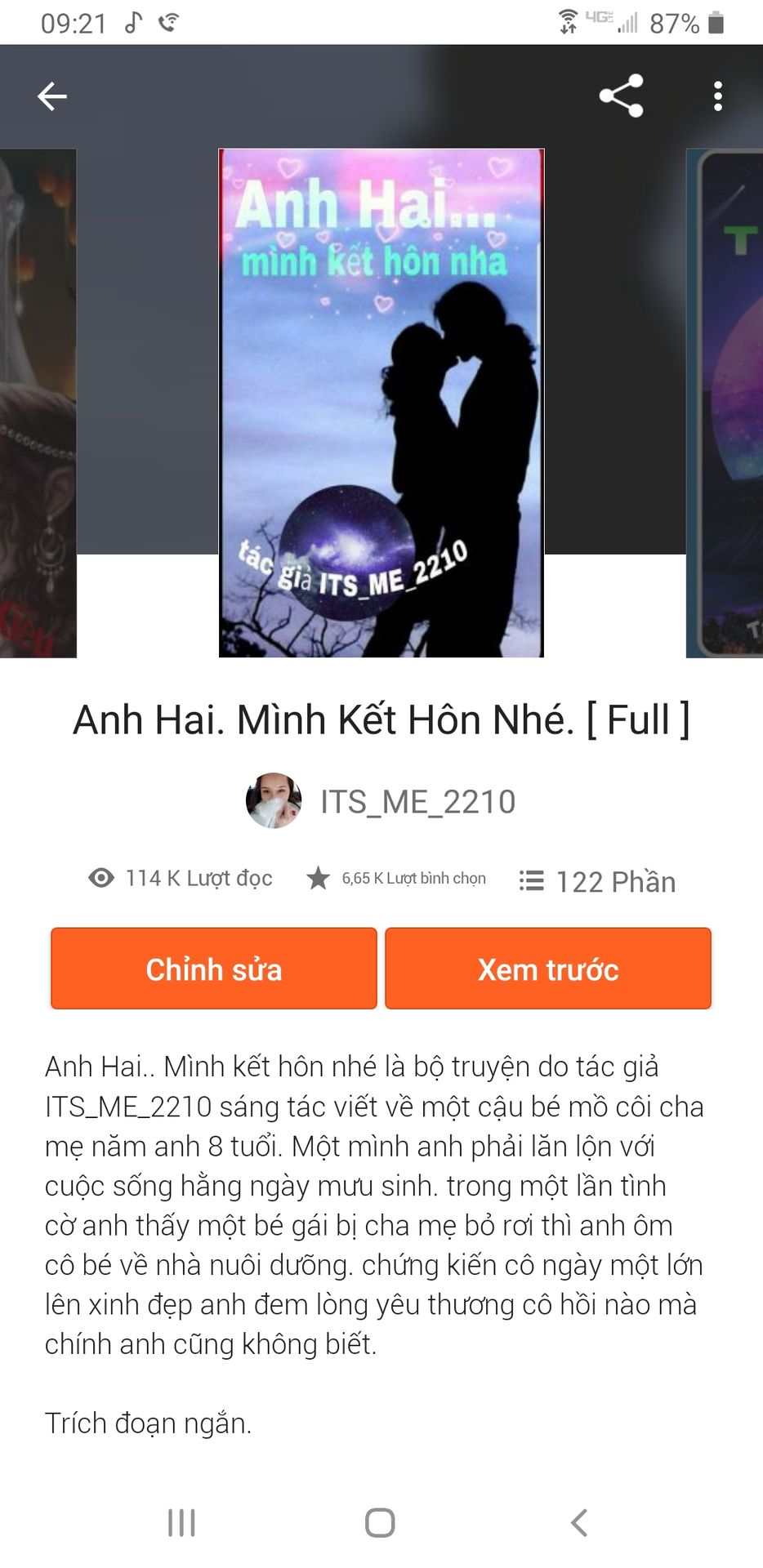Select the previous story cover on the left
Screen dimensions: 763x1568
coord(38,403)
